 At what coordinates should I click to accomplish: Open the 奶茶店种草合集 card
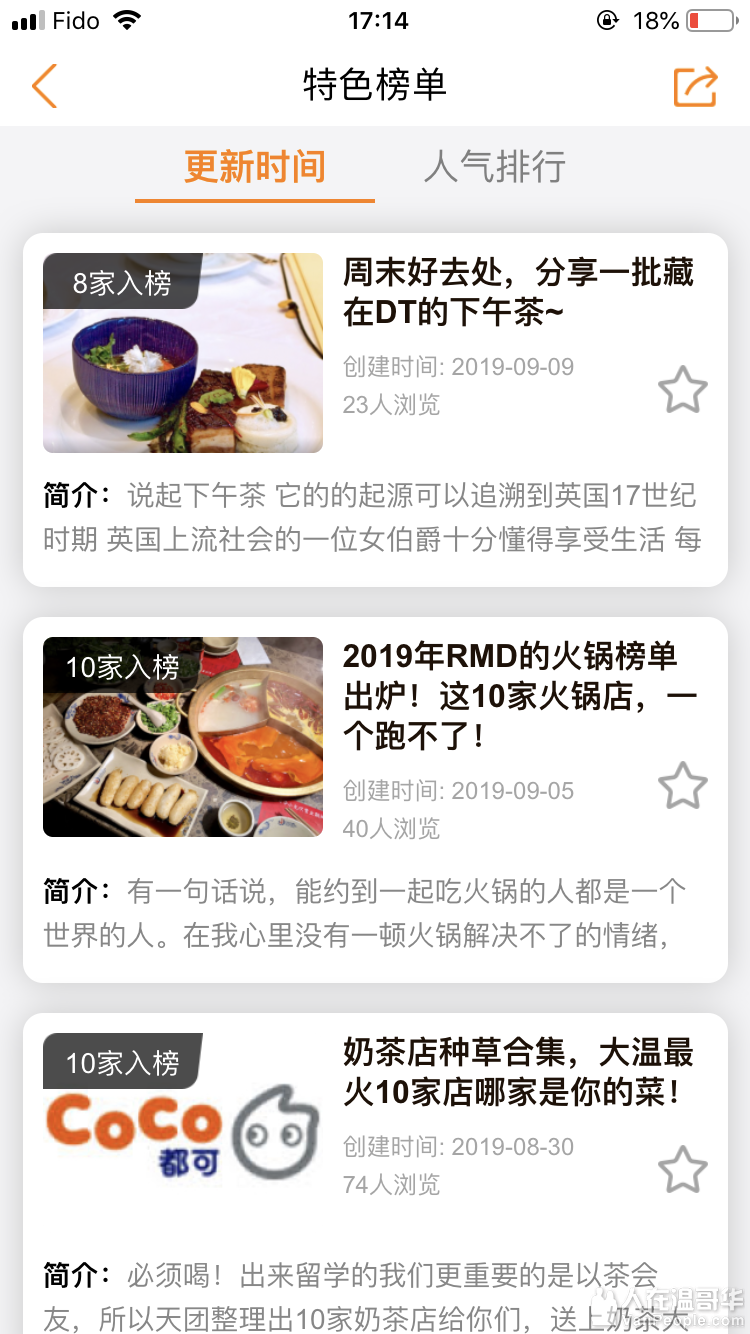pos(375,1173)
